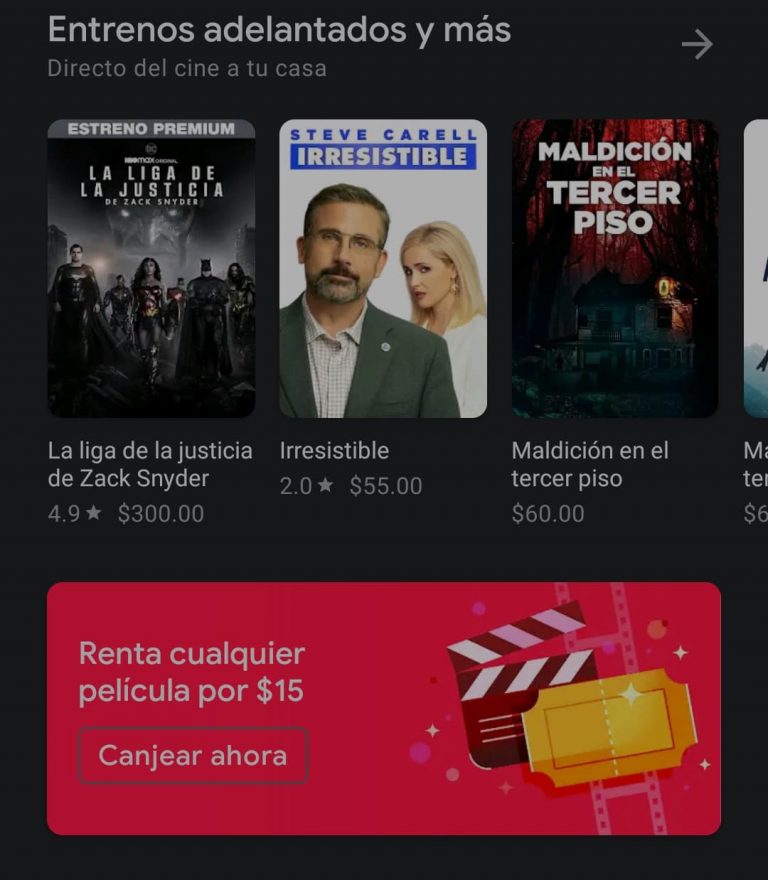The height and width of the screenshot is (880, 768).
Task: Open the Entrenos adelantados y más arrow
Action: click(x=697, y=44)
